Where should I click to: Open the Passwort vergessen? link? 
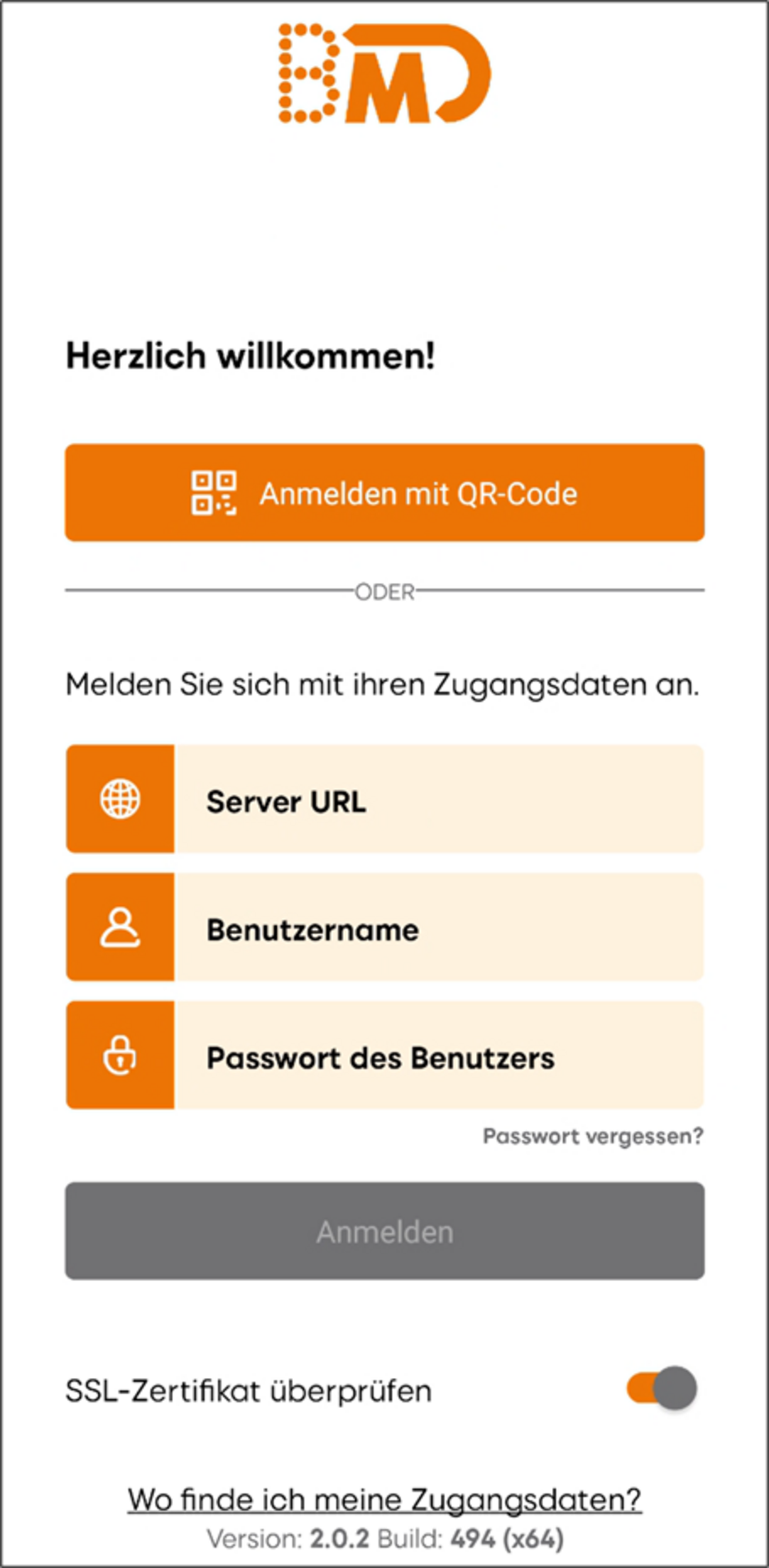pyautogui.click(x=593, y=1136)
